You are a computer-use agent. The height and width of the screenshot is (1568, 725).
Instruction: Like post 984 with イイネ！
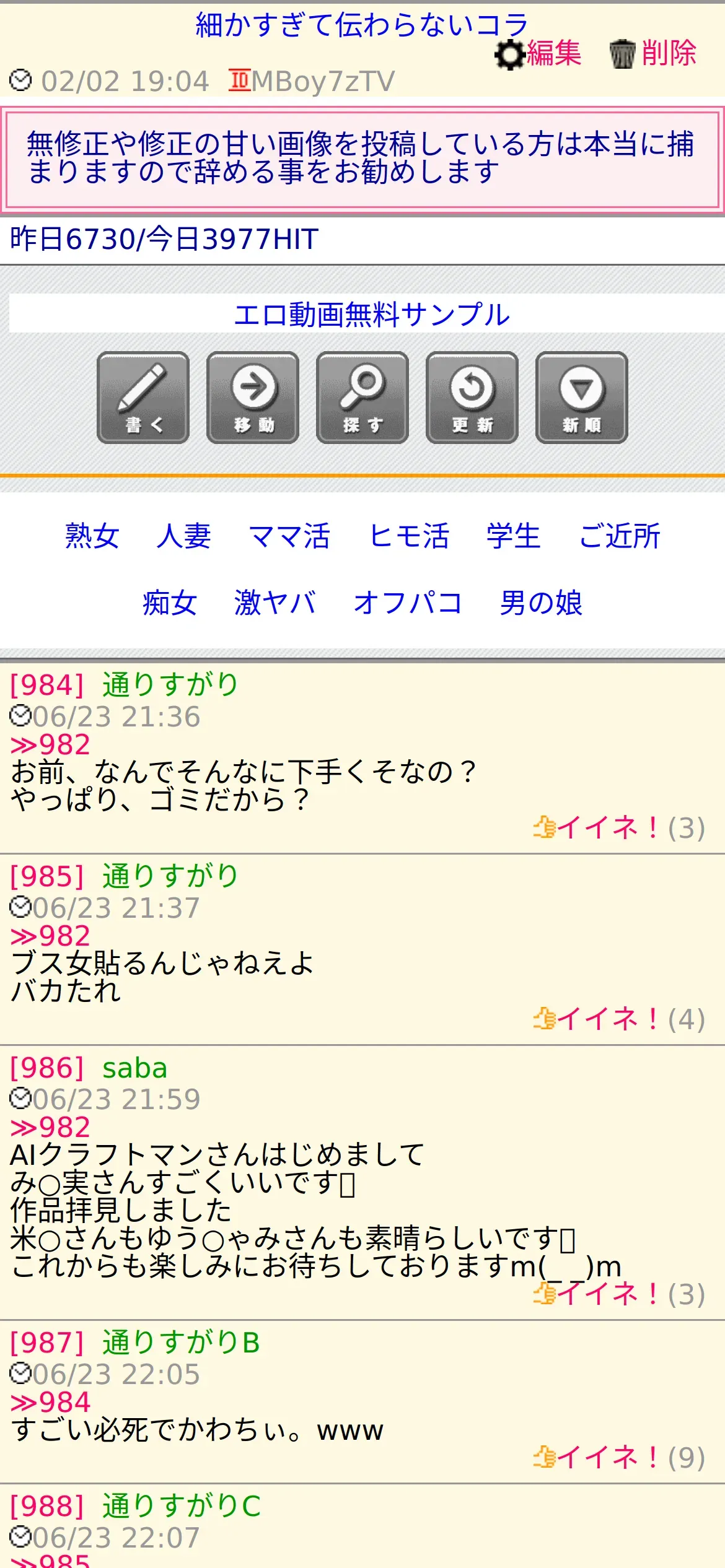tap(619, 828)
